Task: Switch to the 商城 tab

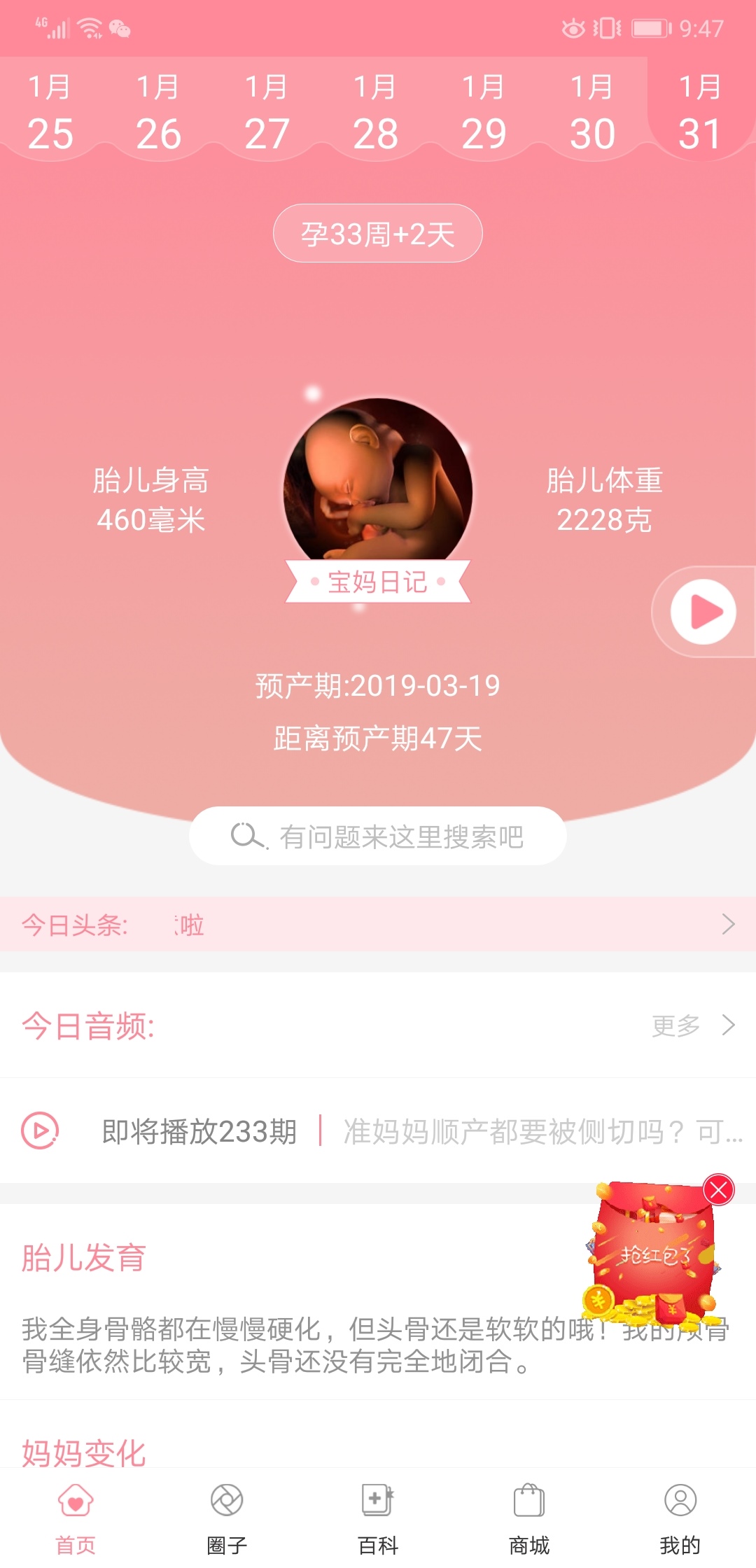Action: [529, 1515]
